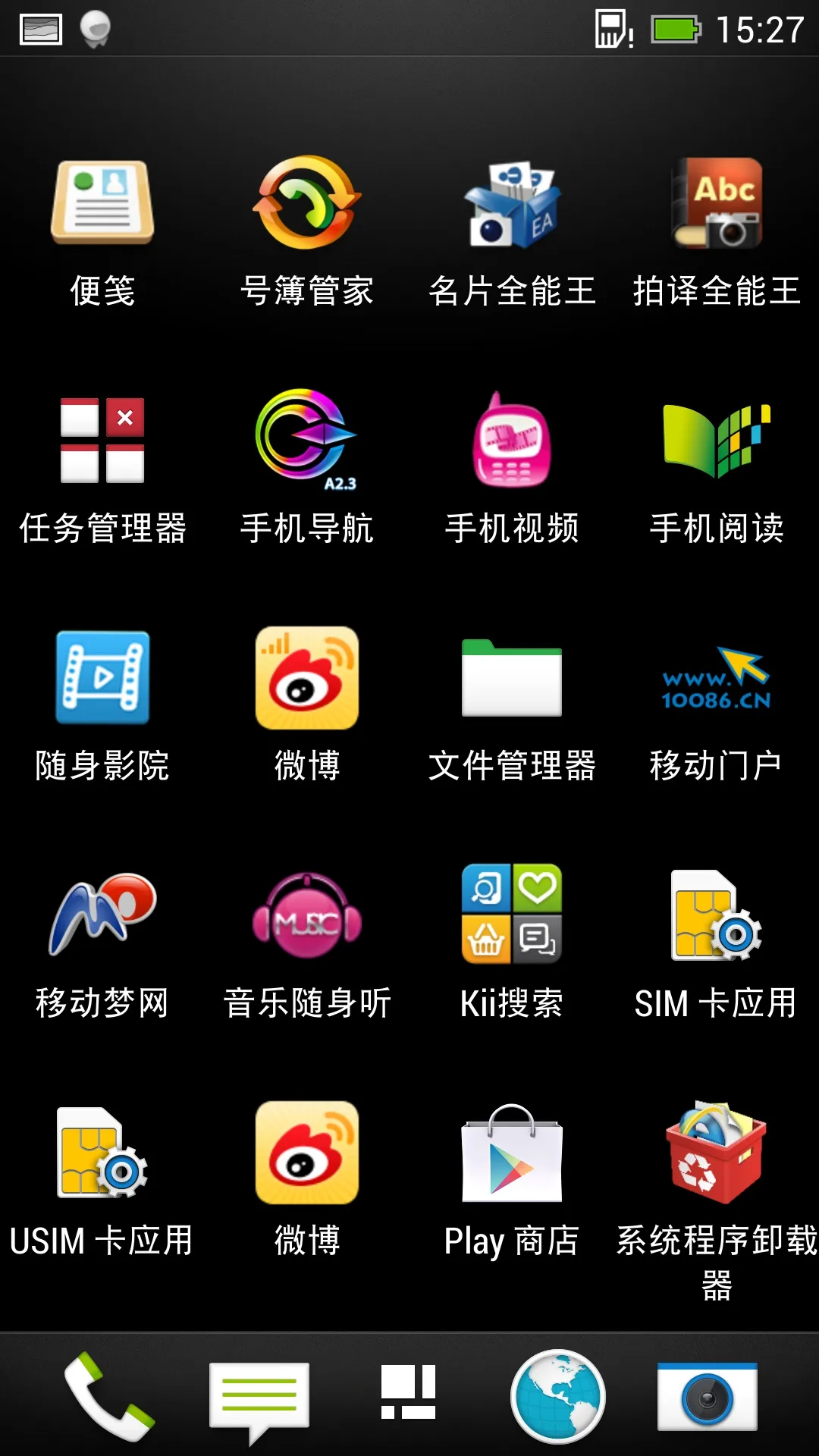Open 音乐随身听 music app
Image resolution: width=819 pixels, height=1456 pixels.
(307, 915)
